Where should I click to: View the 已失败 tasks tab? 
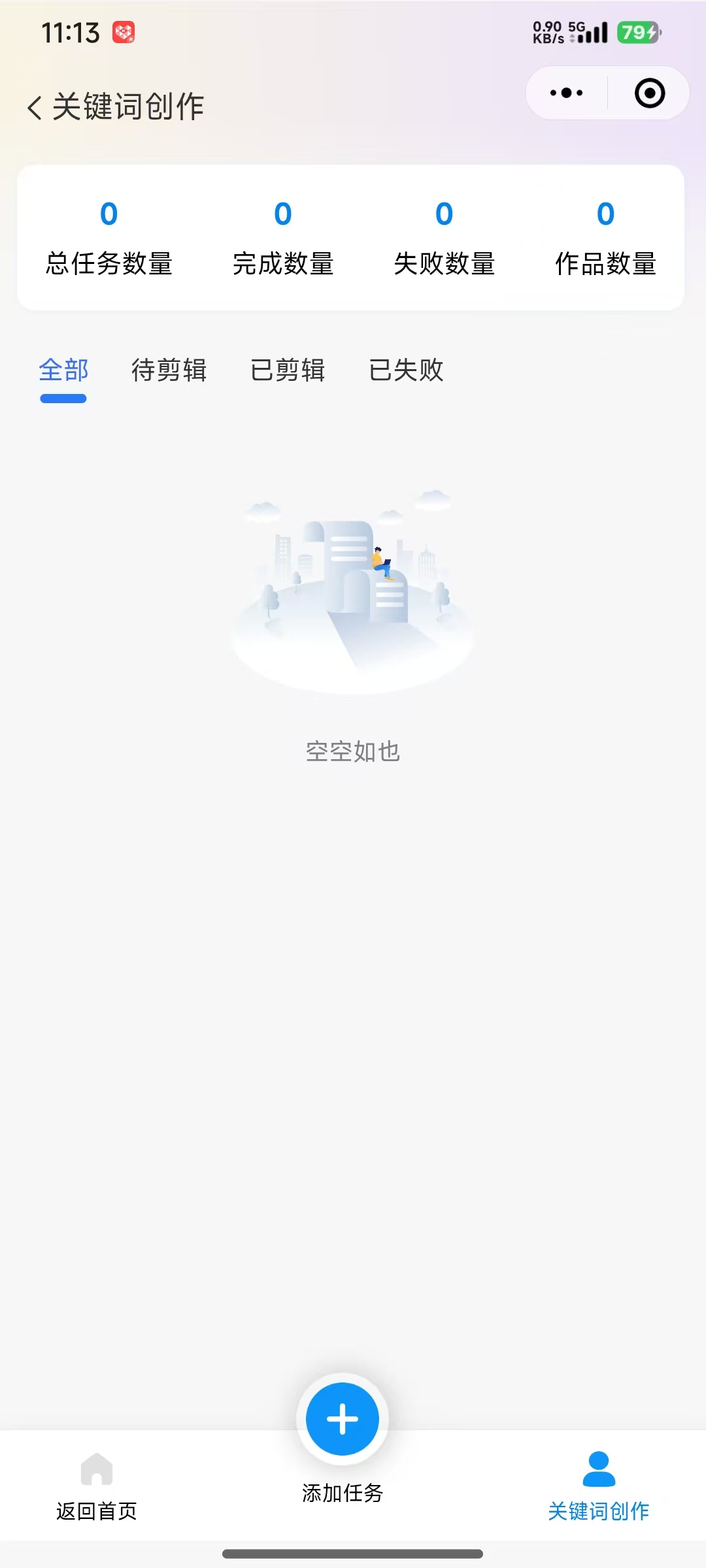point(406,370)
